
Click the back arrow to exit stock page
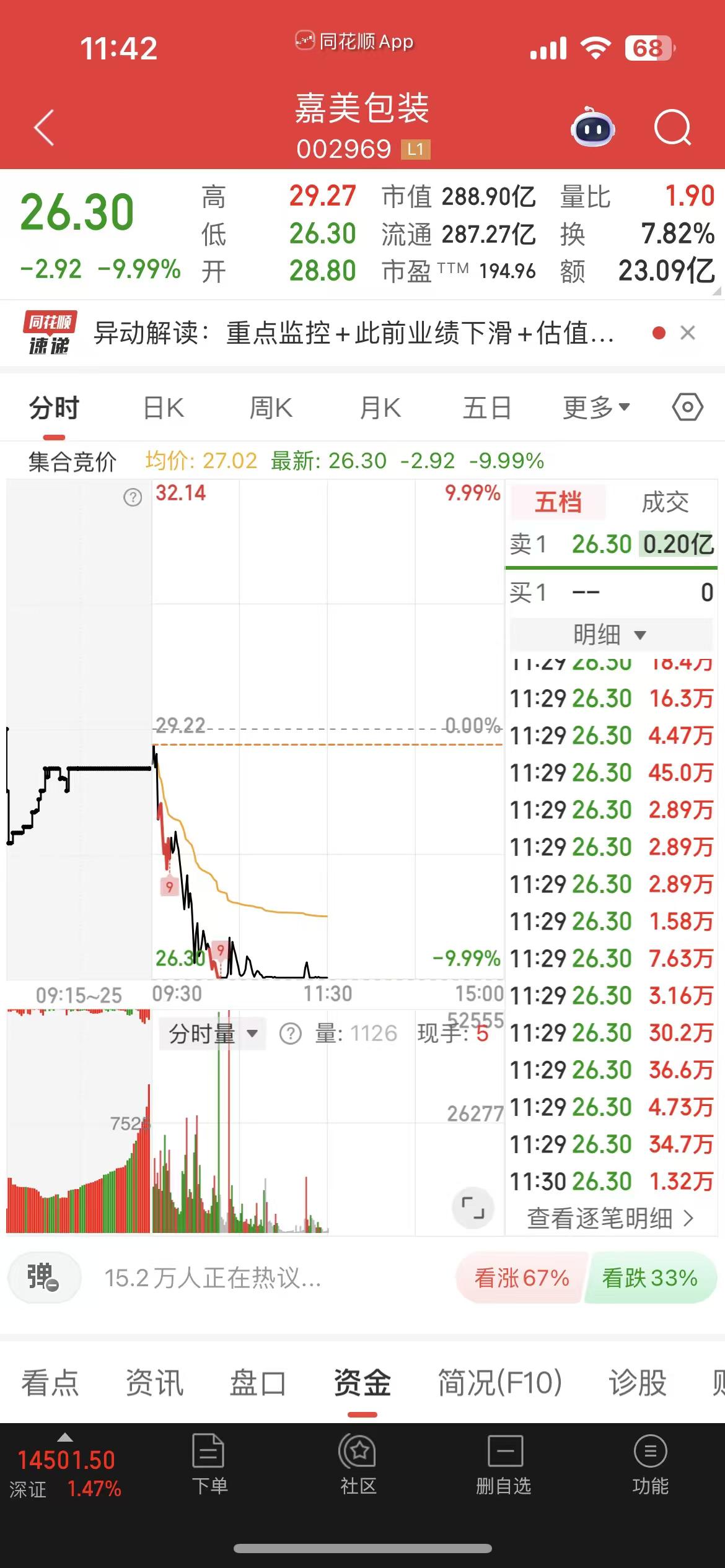click(43, 127)
